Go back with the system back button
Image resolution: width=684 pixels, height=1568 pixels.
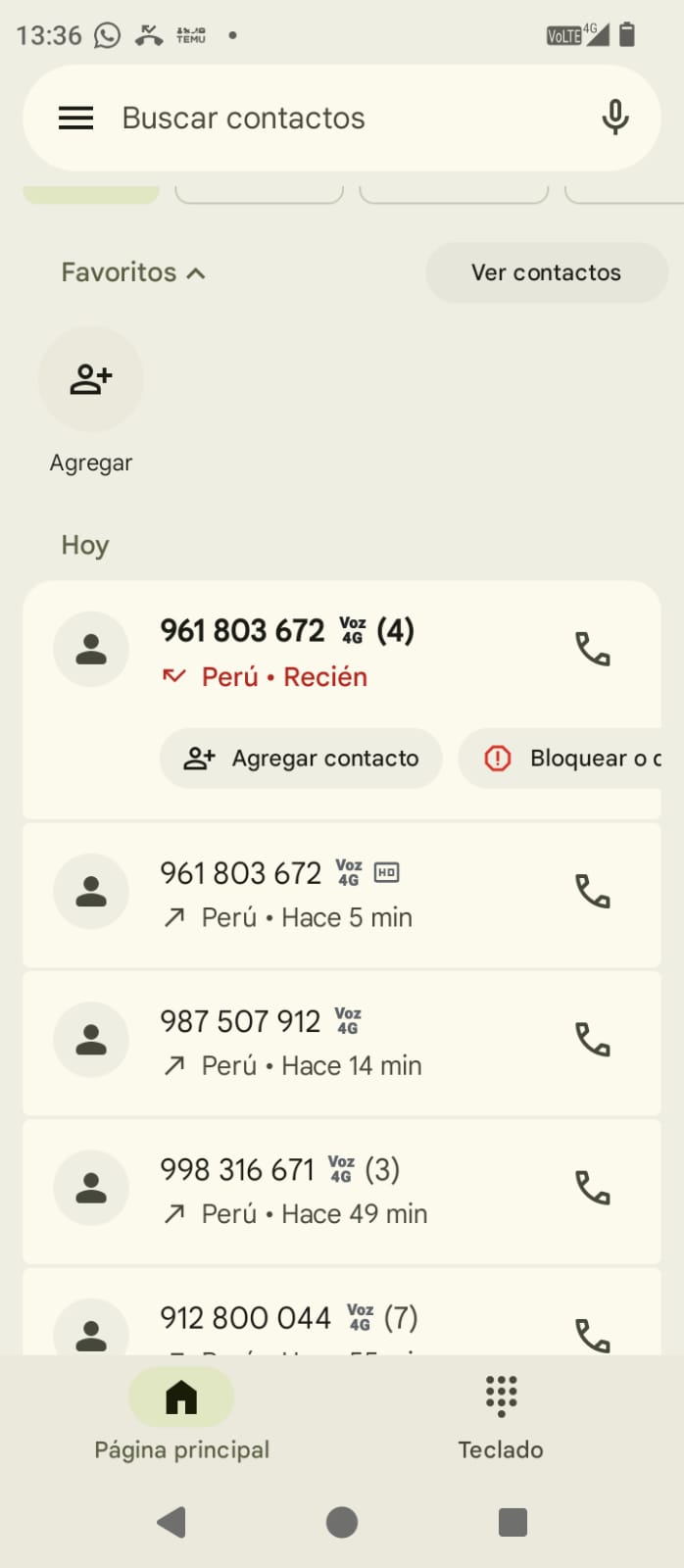[171, 1522]
